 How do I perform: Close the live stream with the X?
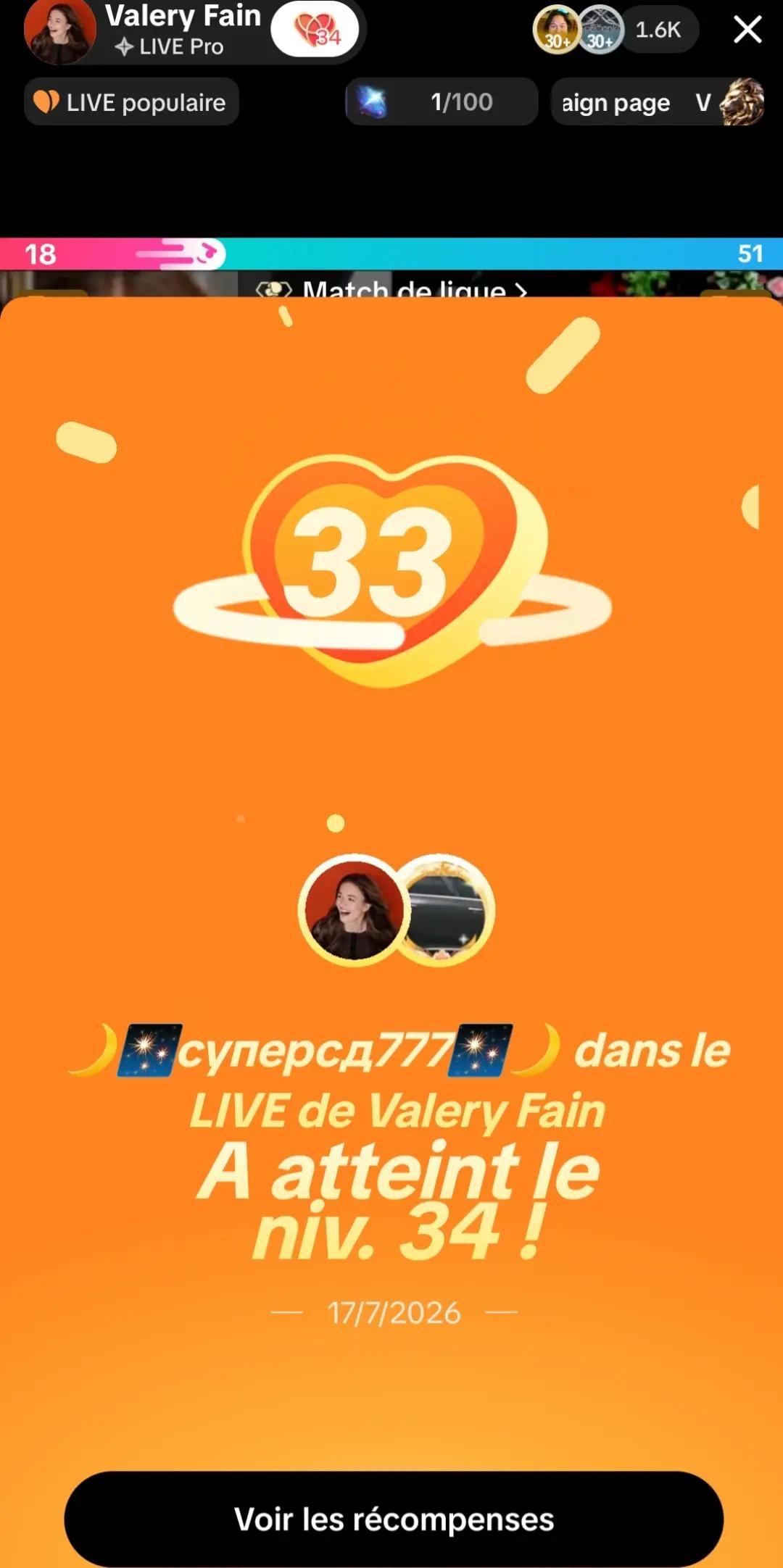tap(747, 30)
